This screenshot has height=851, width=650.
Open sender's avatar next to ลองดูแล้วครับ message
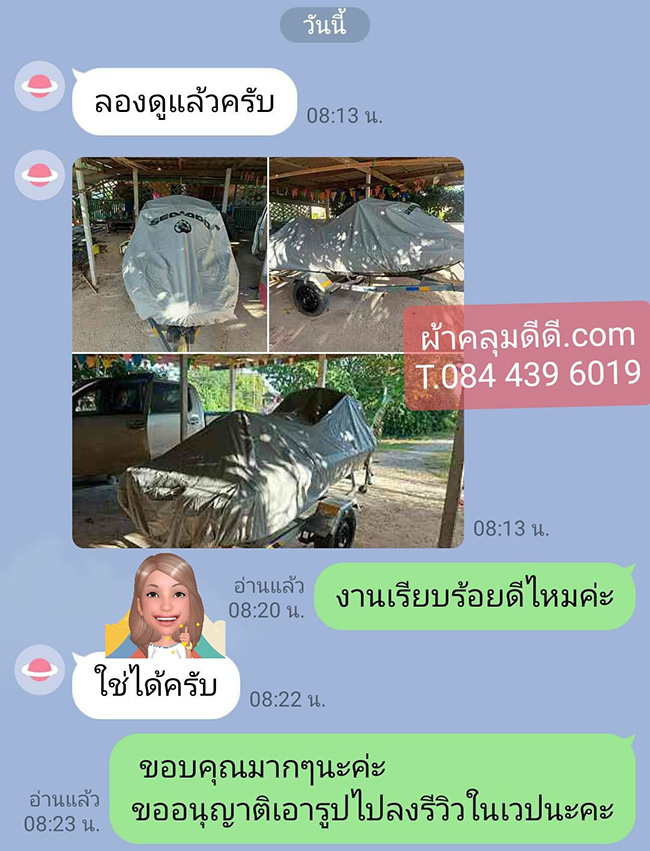40,86
